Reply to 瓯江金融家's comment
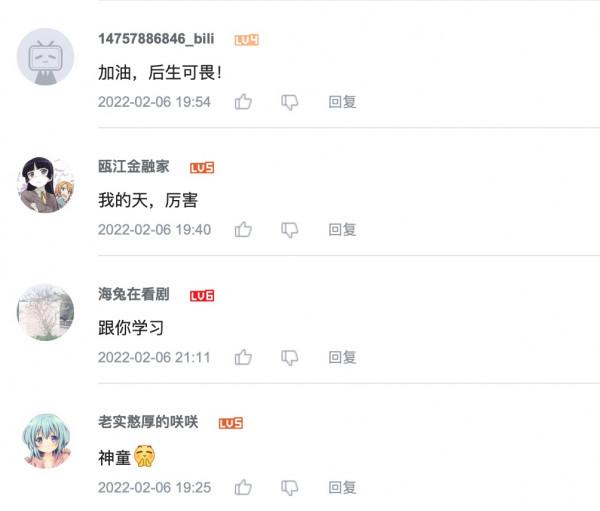 pyautogui.click(x=342, y=230)
